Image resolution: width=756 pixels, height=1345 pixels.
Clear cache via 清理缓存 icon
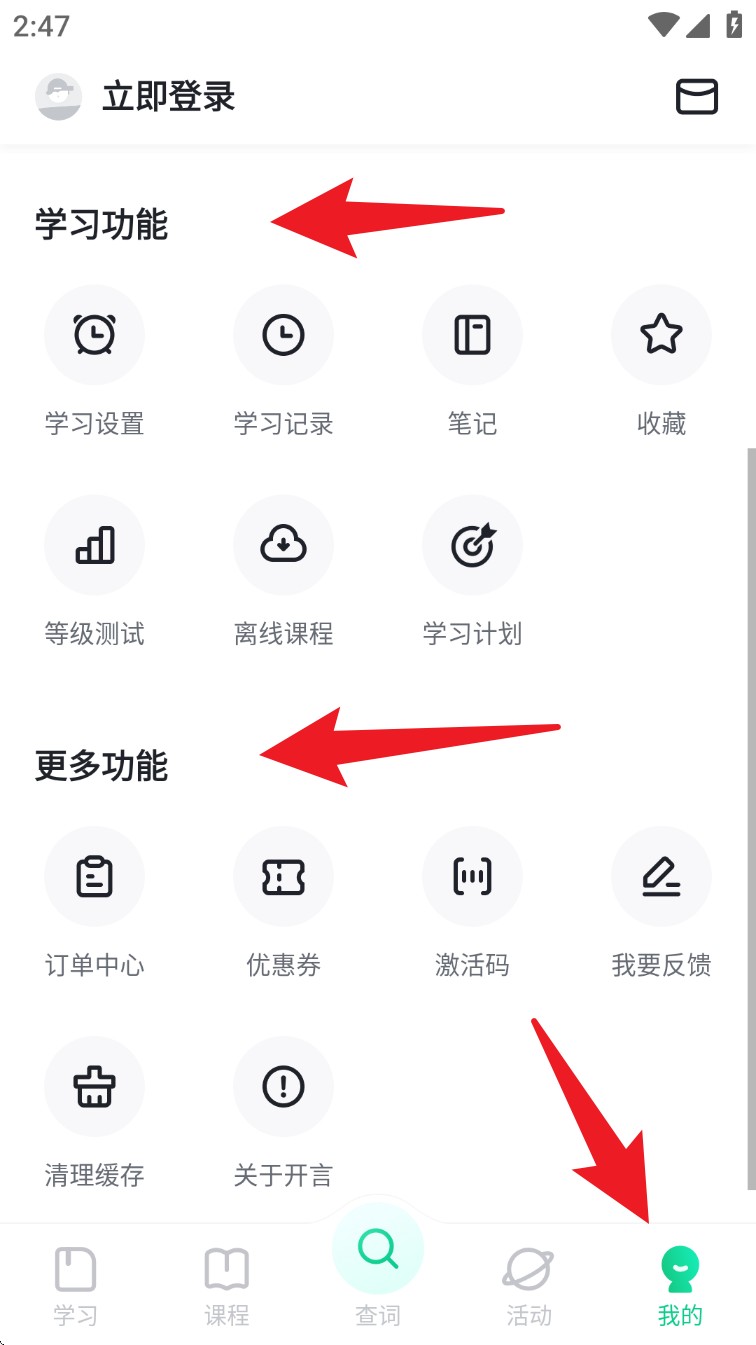pyautogui.click(x=94, y=1087)
